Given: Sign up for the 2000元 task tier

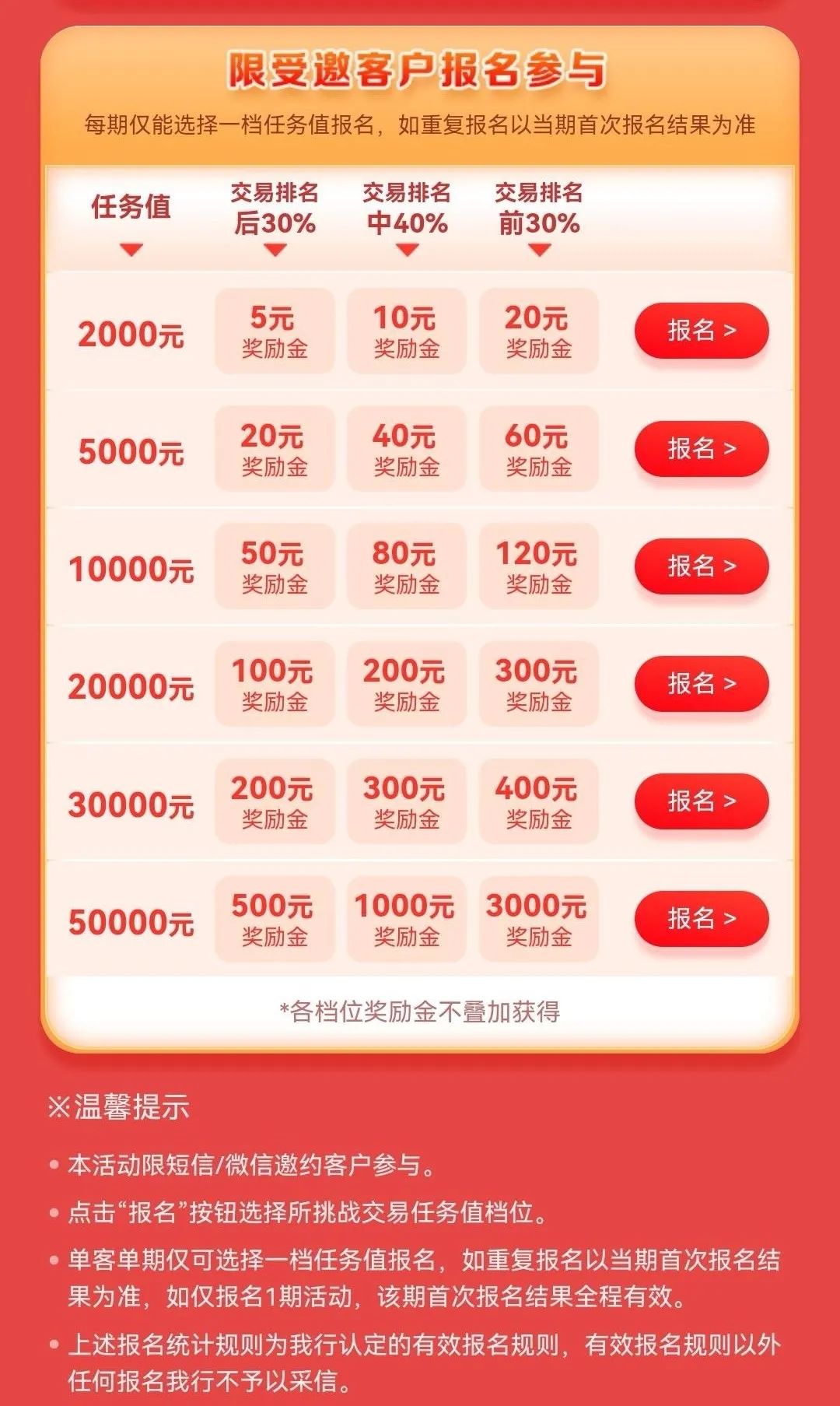Looking at the screenshot, I should click(702, 331).
